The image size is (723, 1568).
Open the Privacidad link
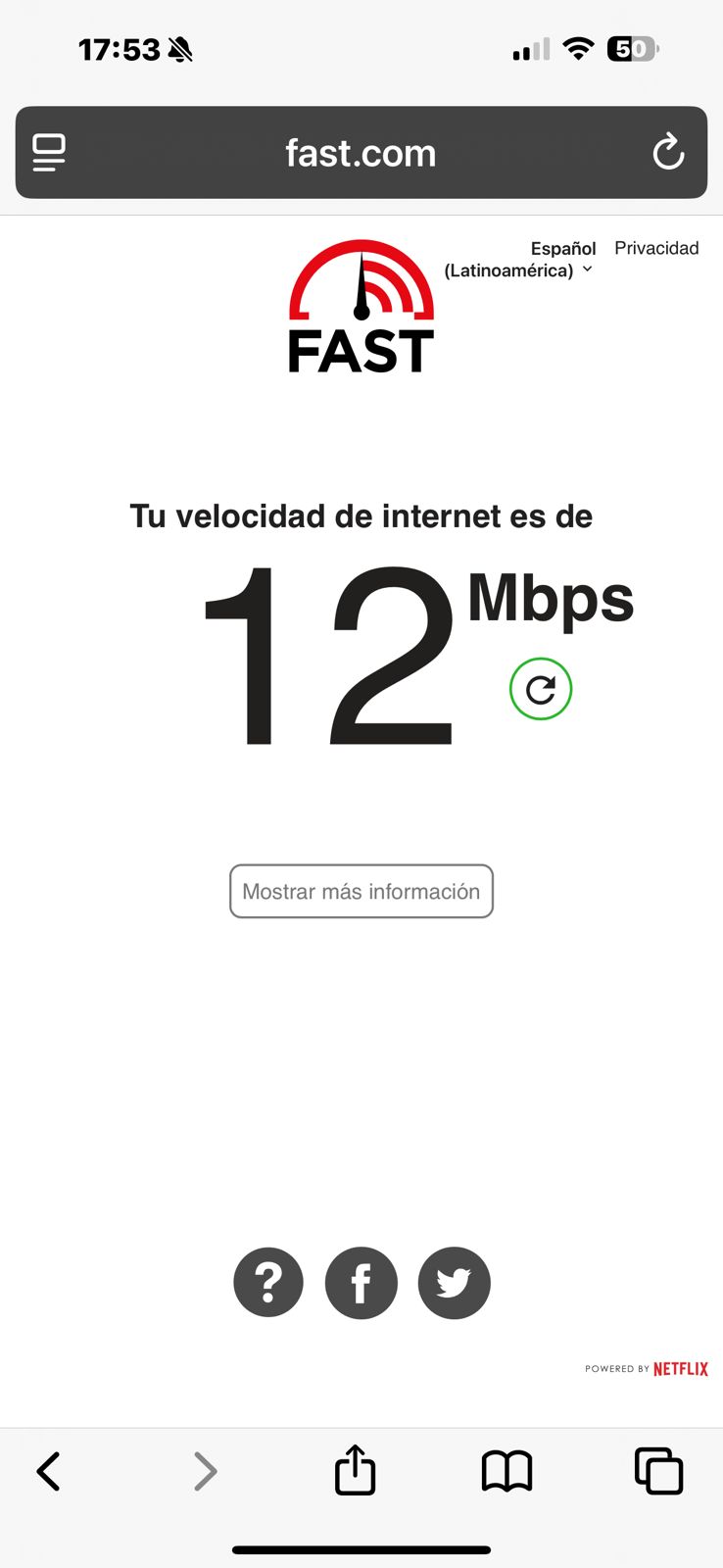point(656,248)
